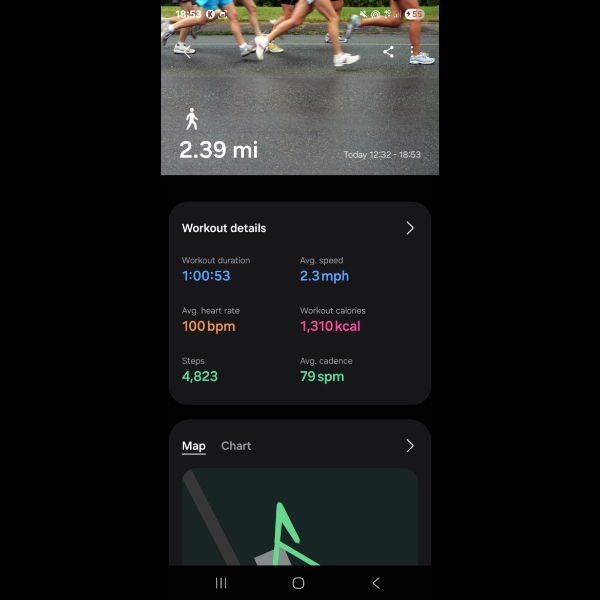Open the overflow menu
This screenshot has width=600, height=600.
click(x=413, y=52)
